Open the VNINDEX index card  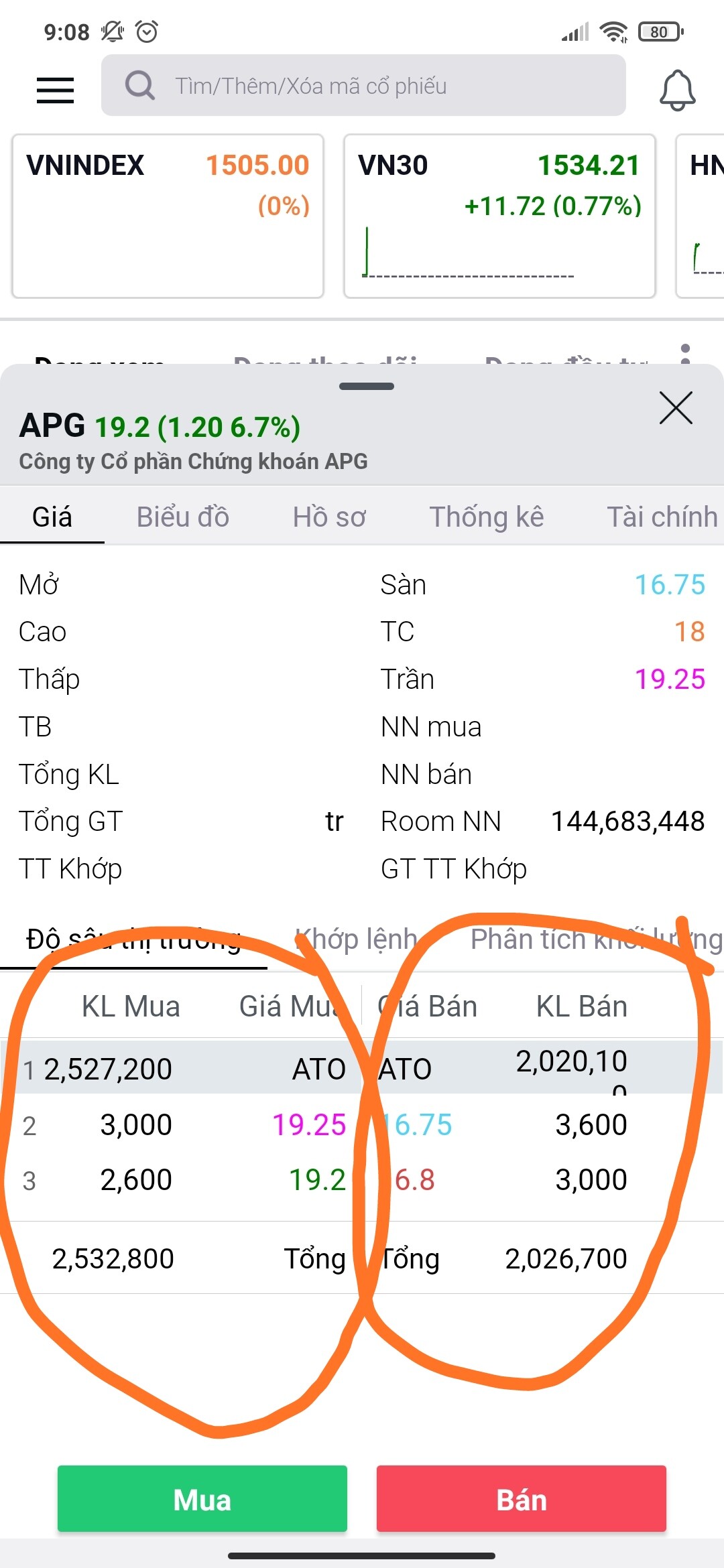point(168,216)
